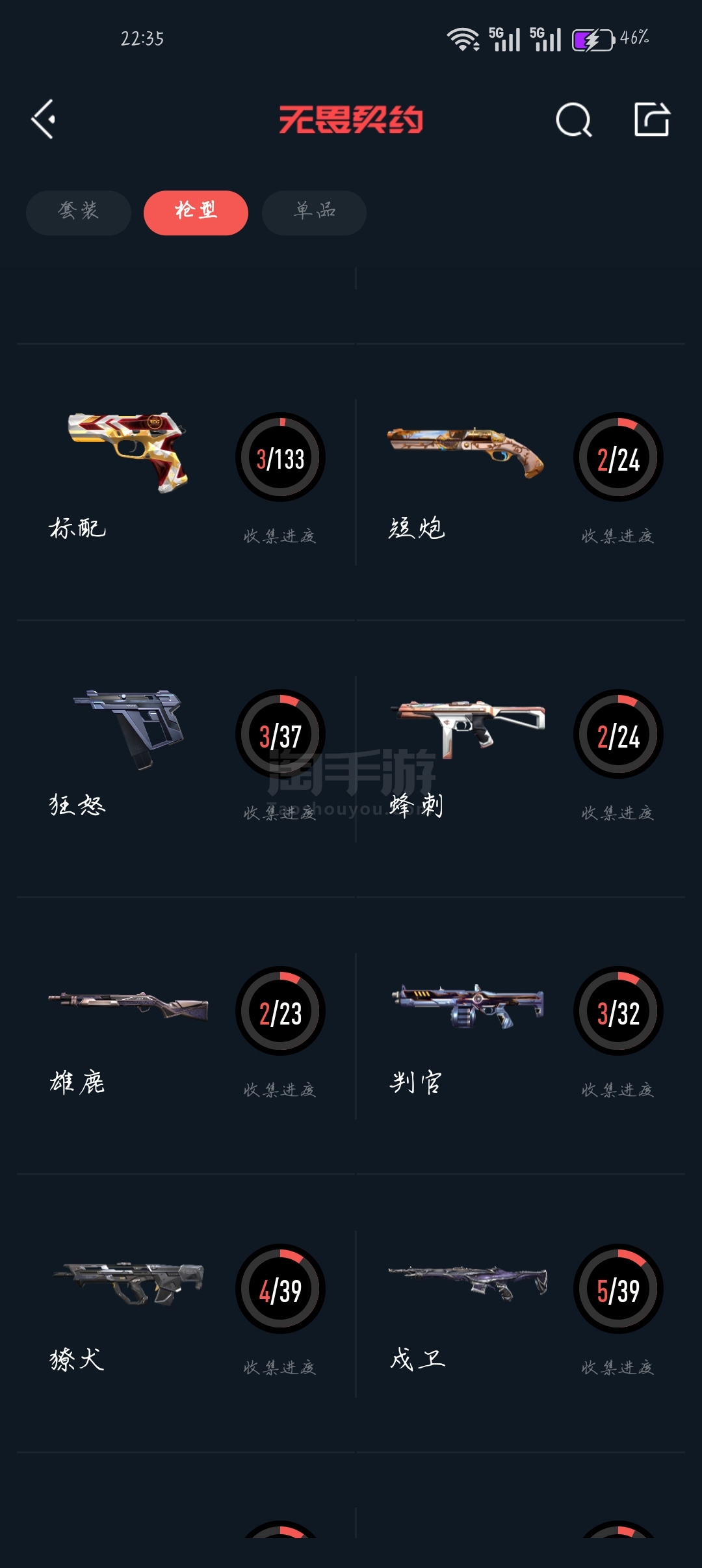
Task: Go back using the top-left arrow
Action: [x=43, y=120]
